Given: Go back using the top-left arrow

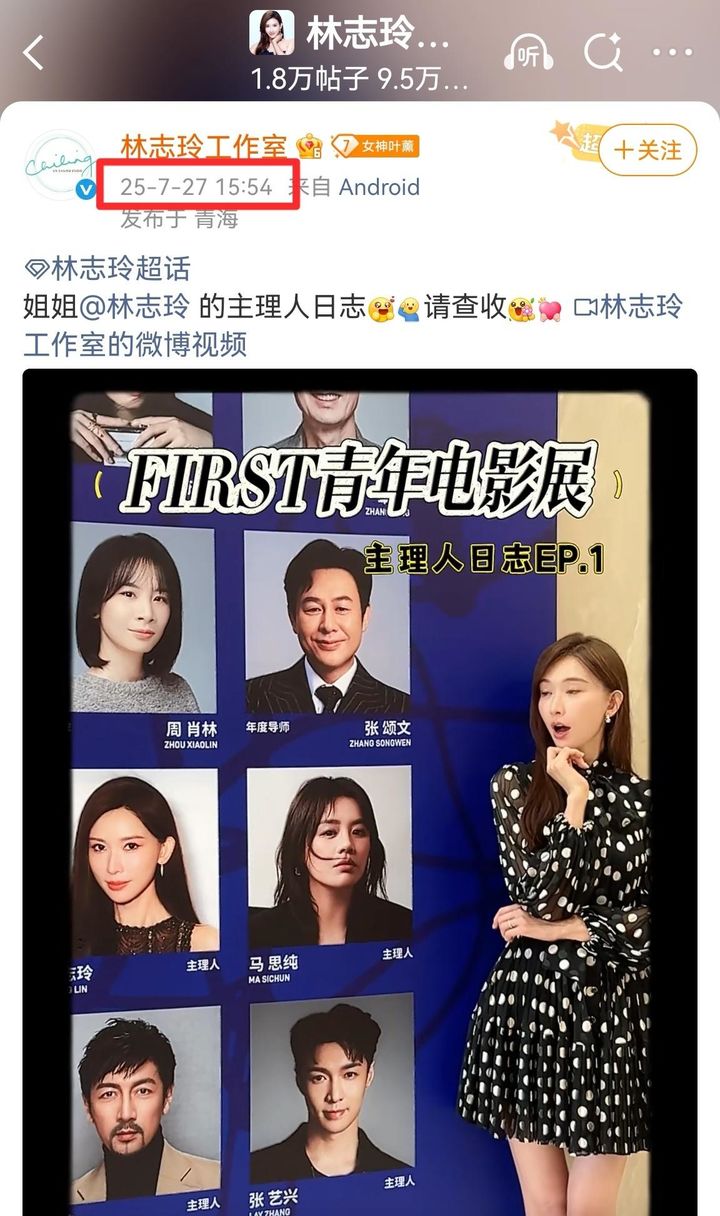Looking at the screenshot, I should (x=34, y=52).
